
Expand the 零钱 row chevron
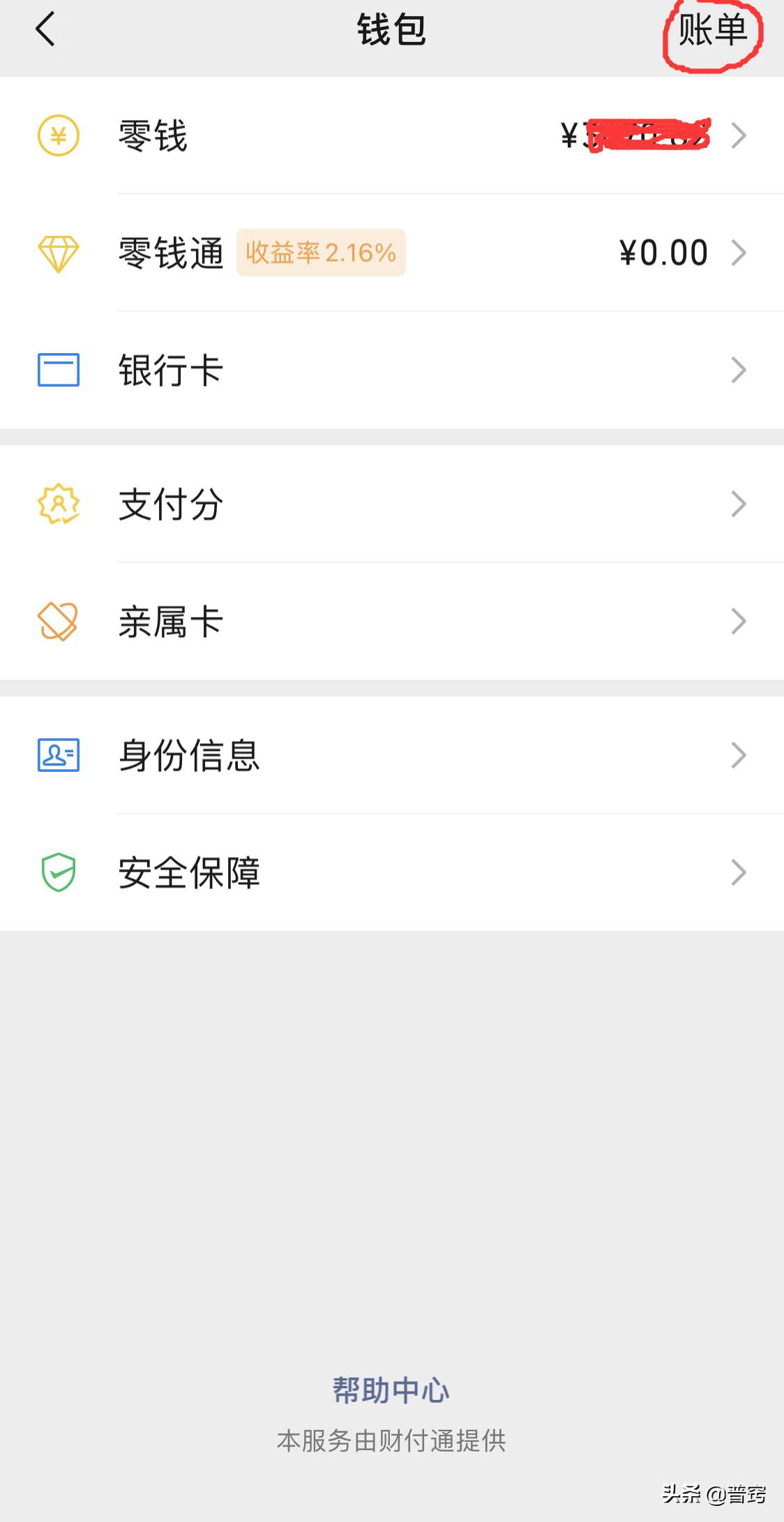coord(738,137)
